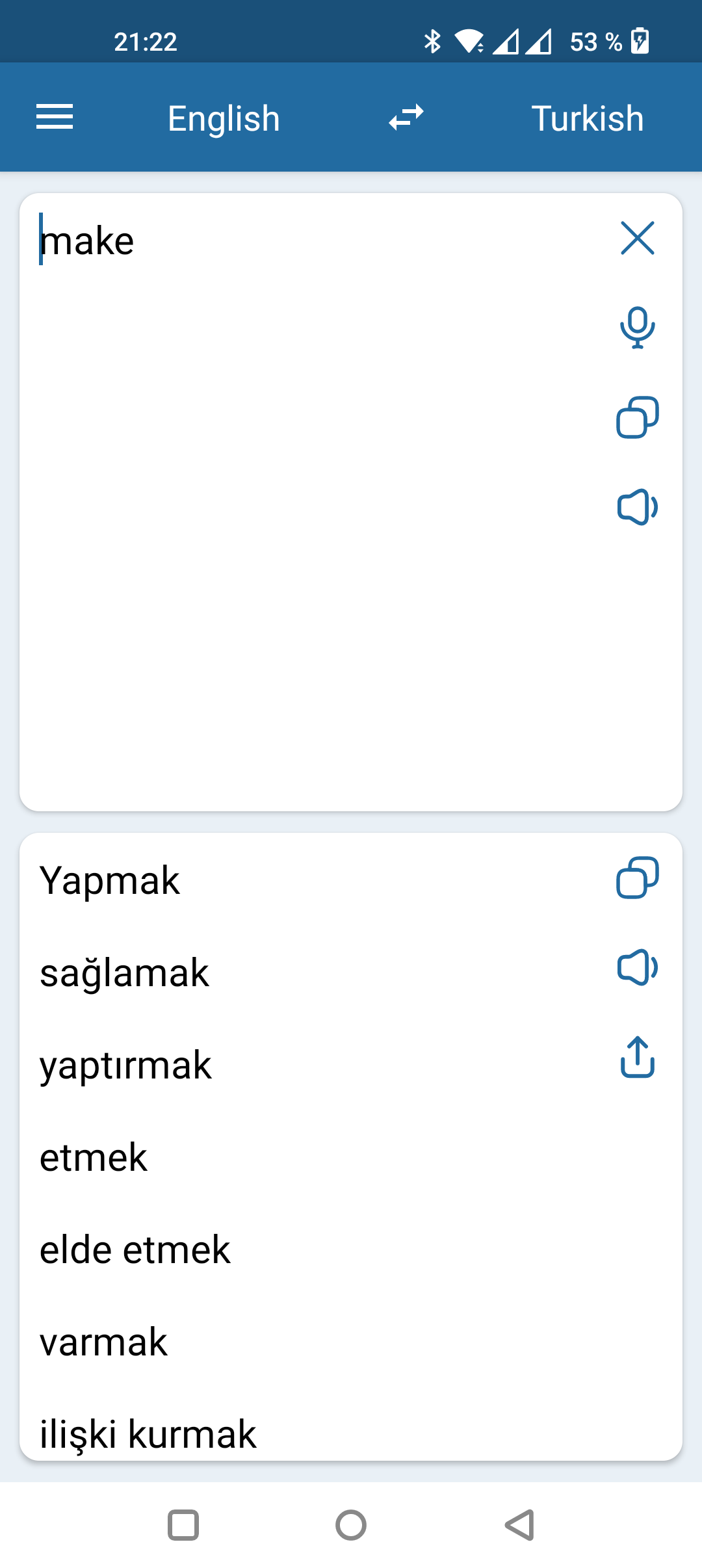
Task: Clear the entered word 'make'
Action: point(638,238)
